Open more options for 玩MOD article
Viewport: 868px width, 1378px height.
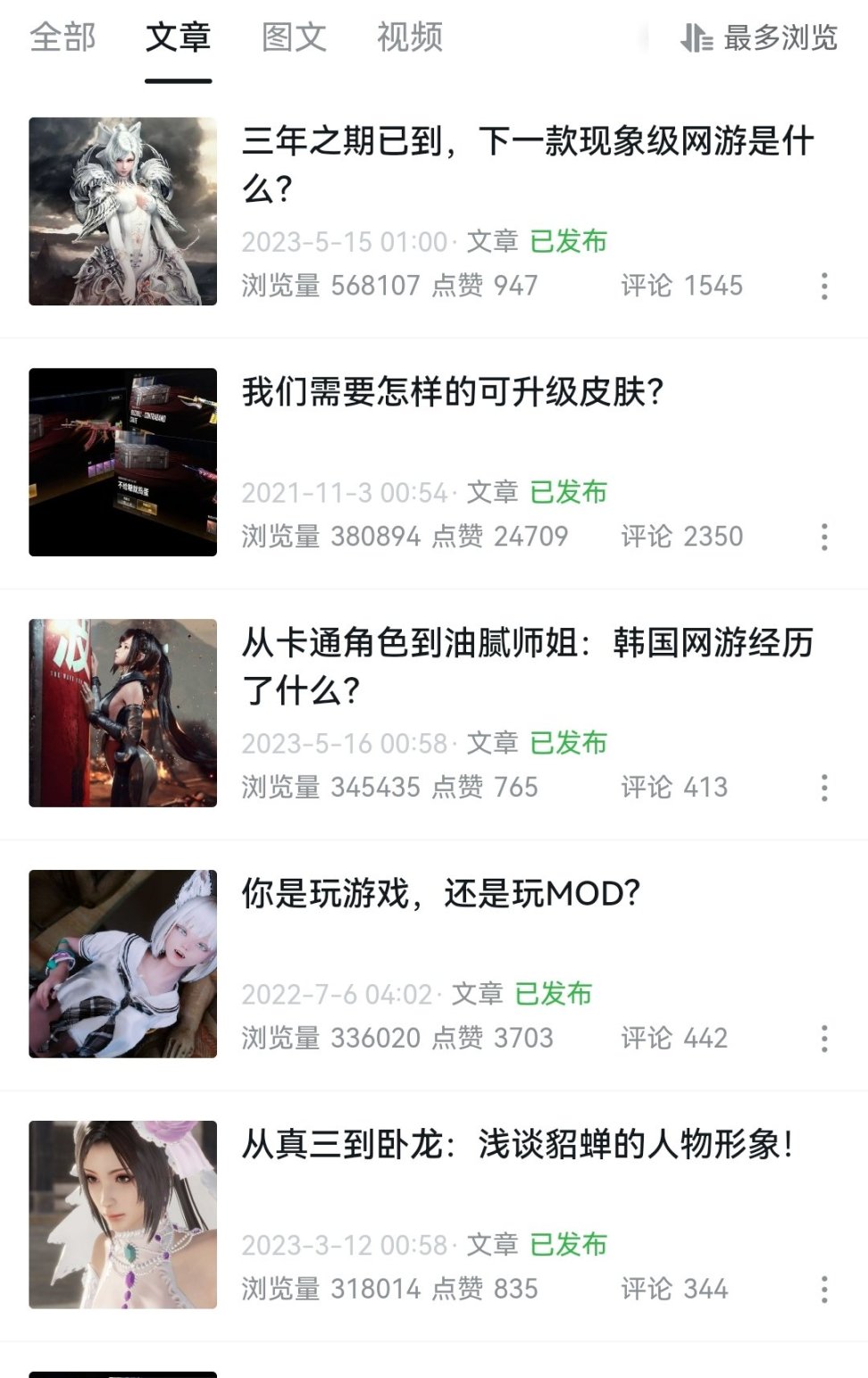click(x=824, y=1039)
